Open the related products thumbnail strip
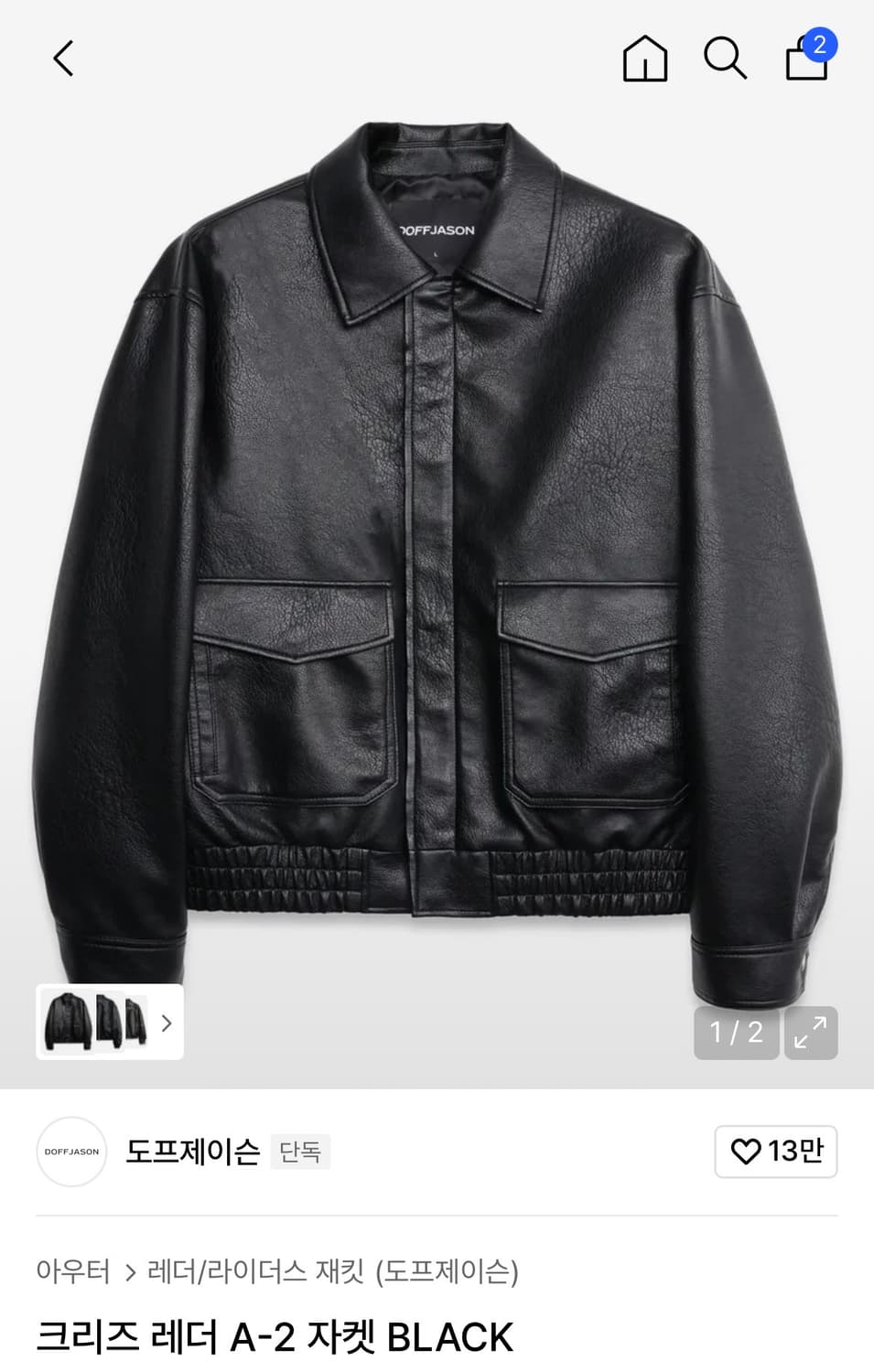Viewport: 874px width, 1372px height. tap(110, 1022)
